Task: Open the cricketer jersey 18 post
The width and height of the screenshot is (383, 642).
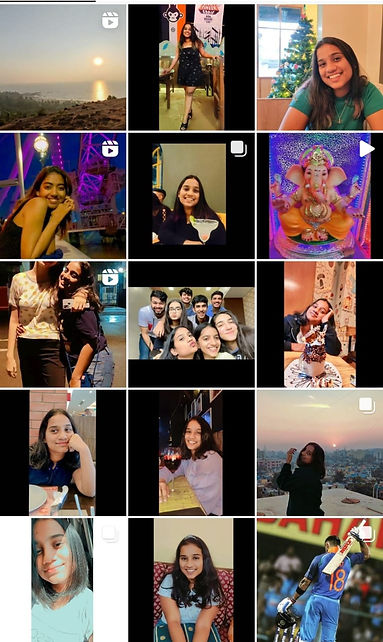Action: (x=320, y=580)
